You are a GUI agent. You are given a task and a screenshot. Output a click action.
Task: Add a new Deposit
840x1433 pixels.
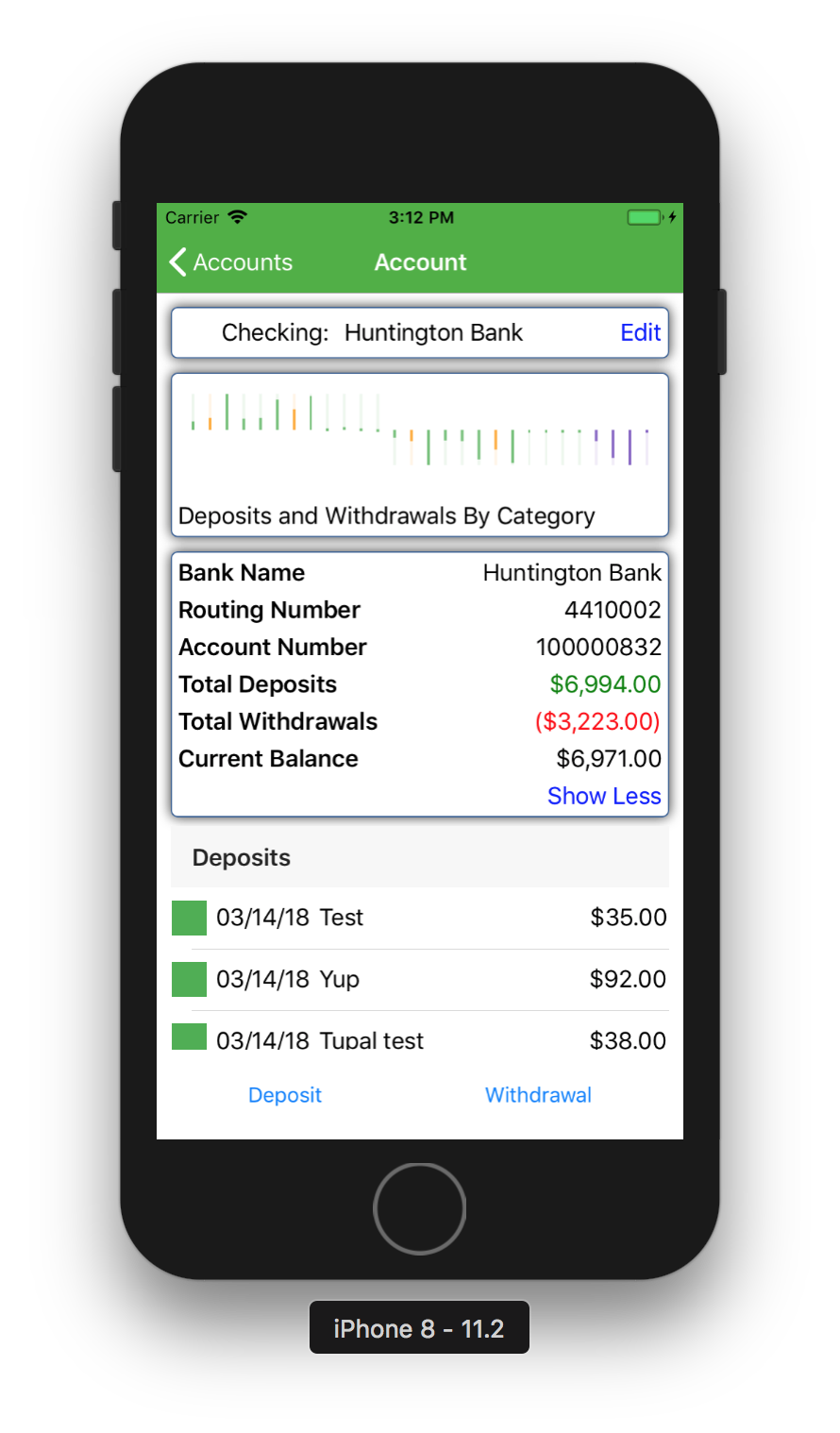(285, 1095)
